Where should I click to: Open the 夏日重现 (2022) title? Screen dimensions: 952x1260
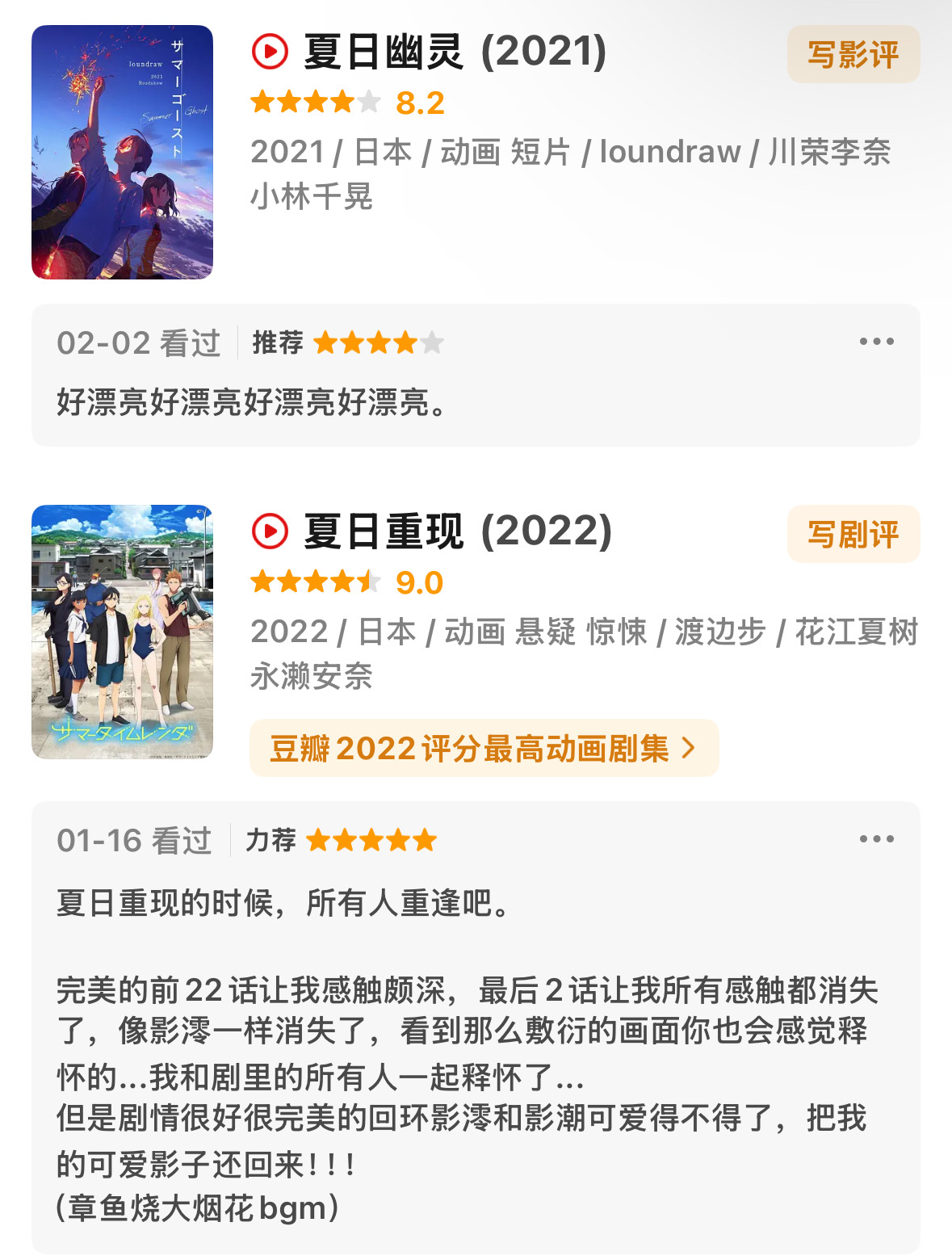[x=457, y=531]
